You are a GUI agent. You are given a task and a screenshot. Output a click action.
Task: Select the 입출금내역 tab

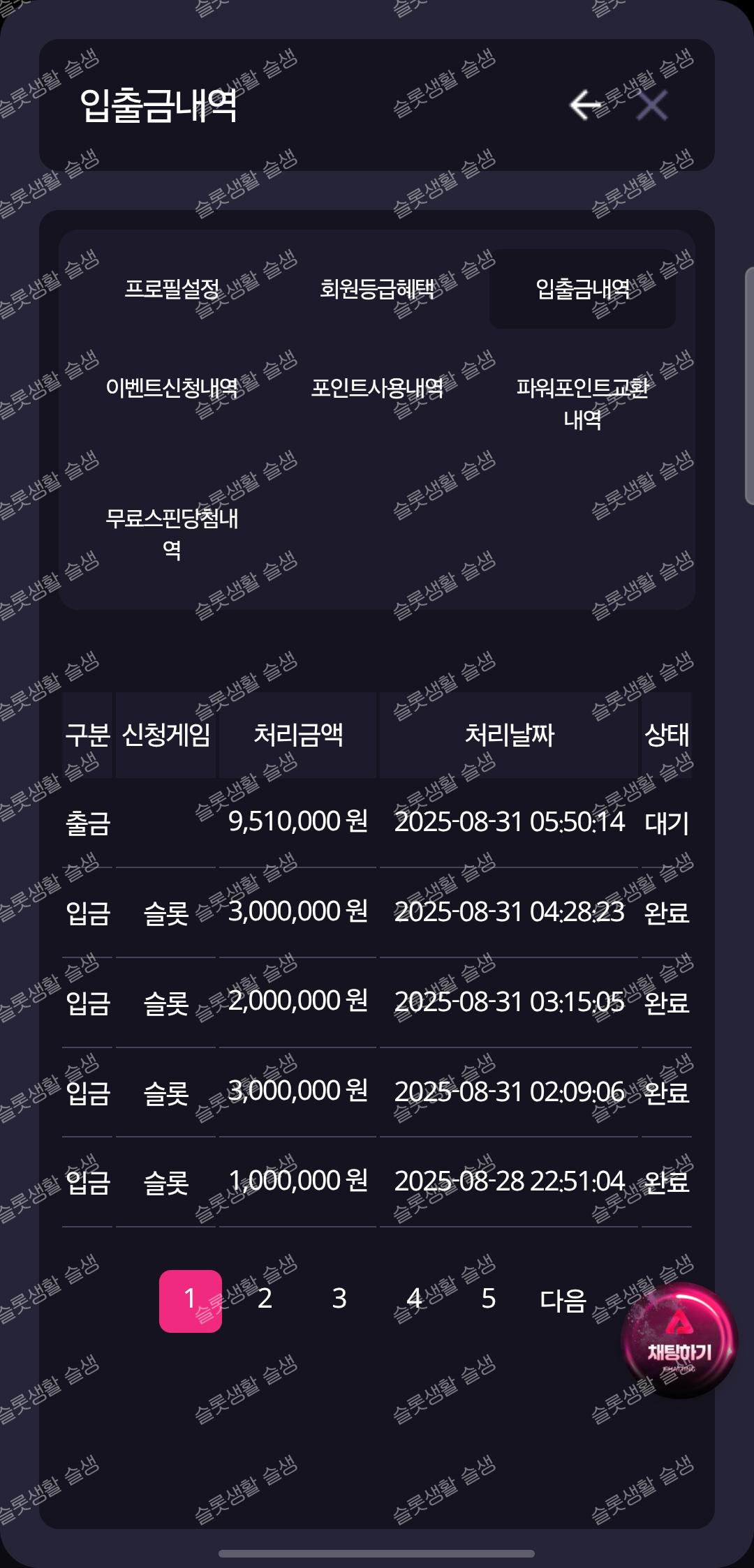[582, 288]
